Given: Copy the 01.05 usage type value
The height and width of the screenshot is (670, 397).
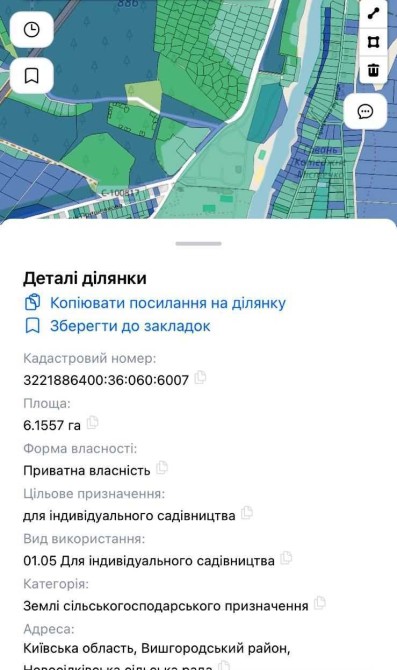Looking at the screenshot, I should pos(286,558).
